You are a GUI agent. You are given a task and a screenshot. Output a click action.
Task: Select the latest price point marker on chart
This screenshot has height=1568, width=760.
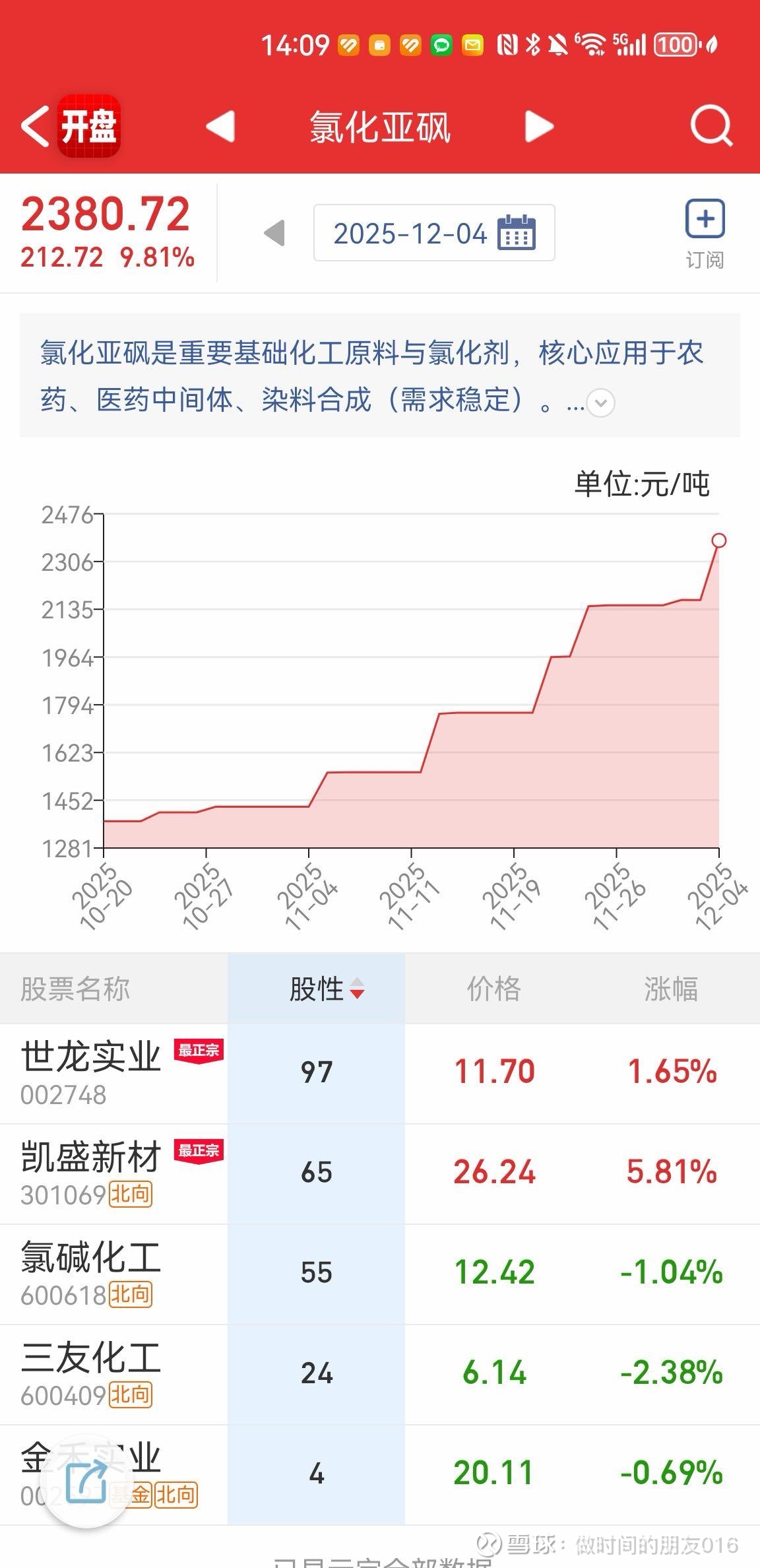(718, 541)
